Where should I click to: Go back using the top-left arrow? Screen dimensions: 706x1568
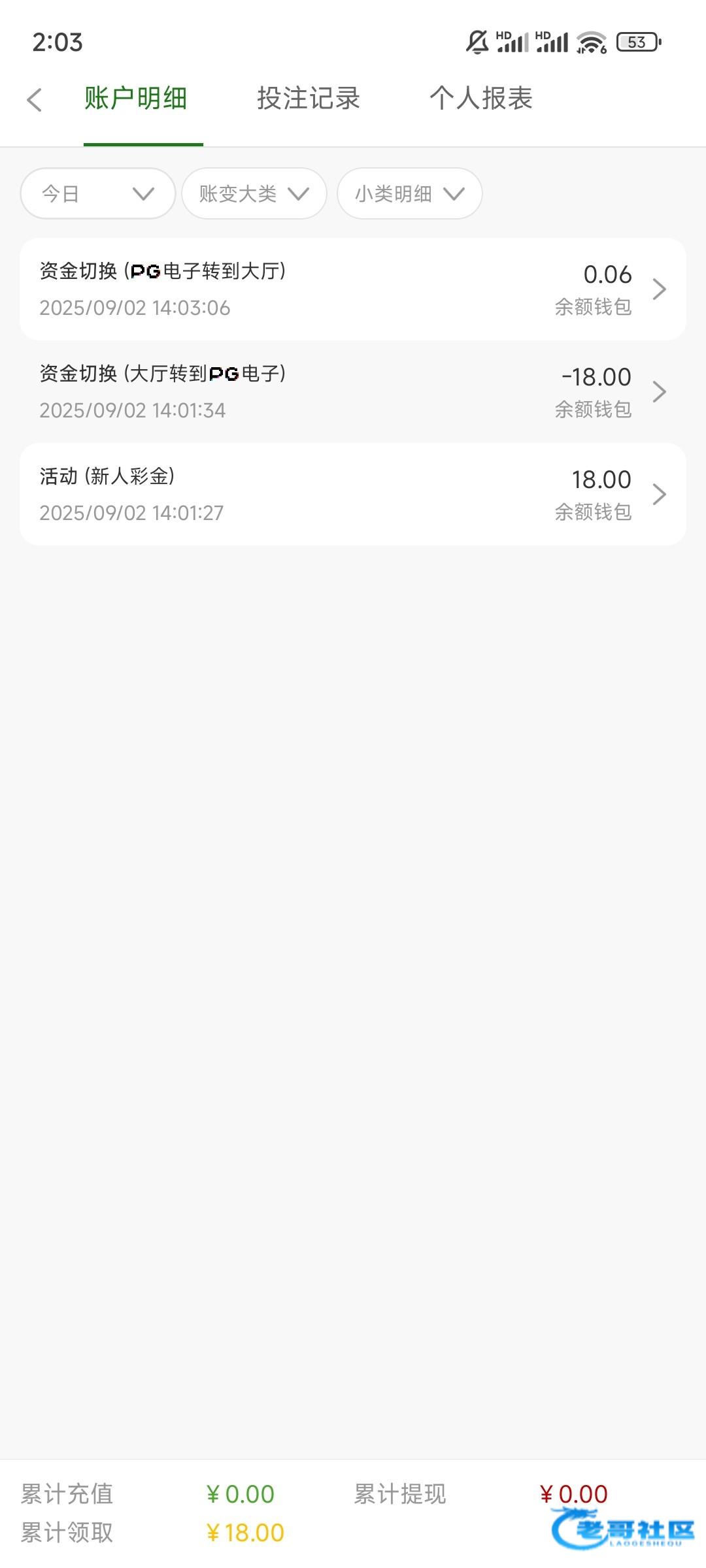coord(35,100)
